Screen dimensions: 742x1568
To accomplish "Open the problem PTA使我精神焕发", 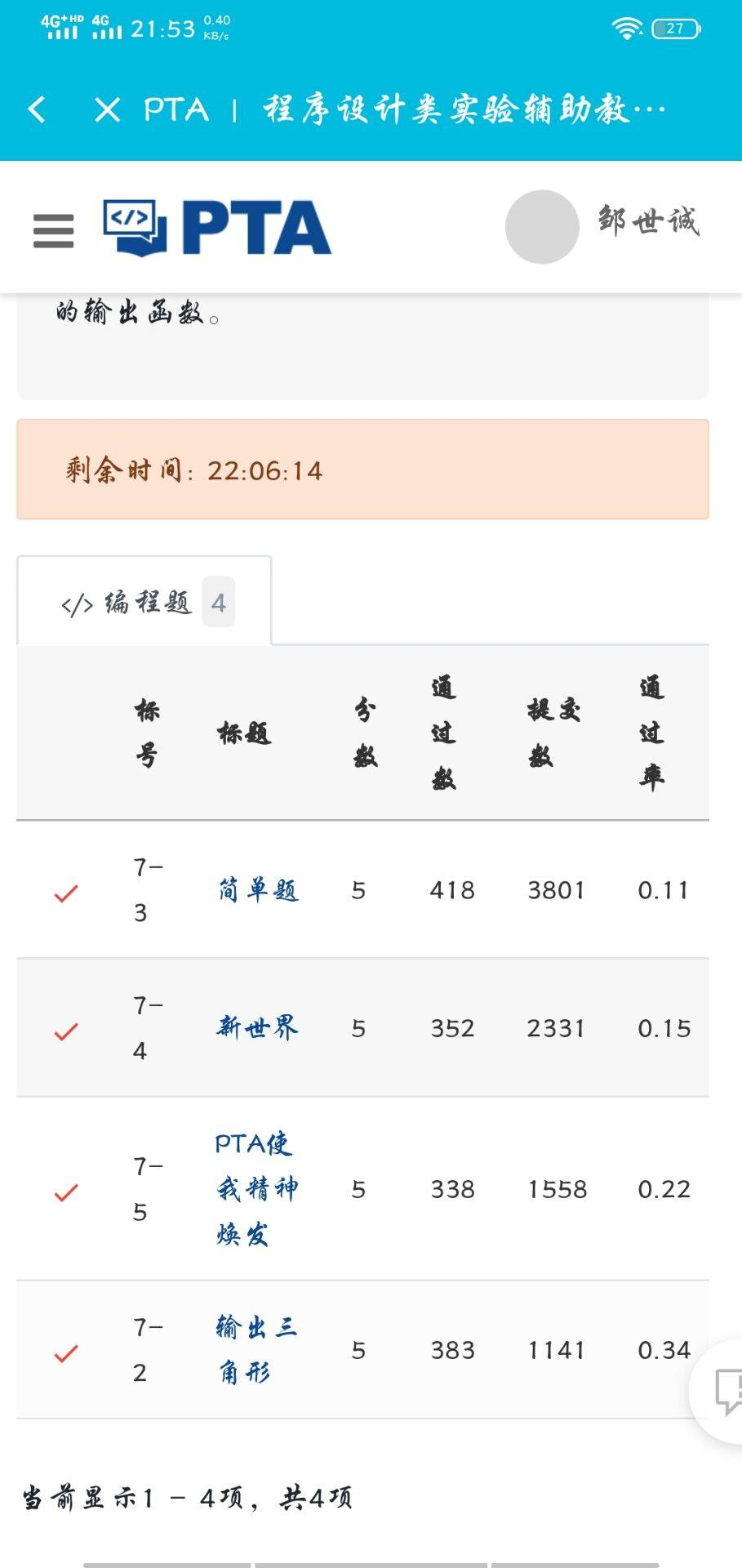I will [x=255, y=1188].
